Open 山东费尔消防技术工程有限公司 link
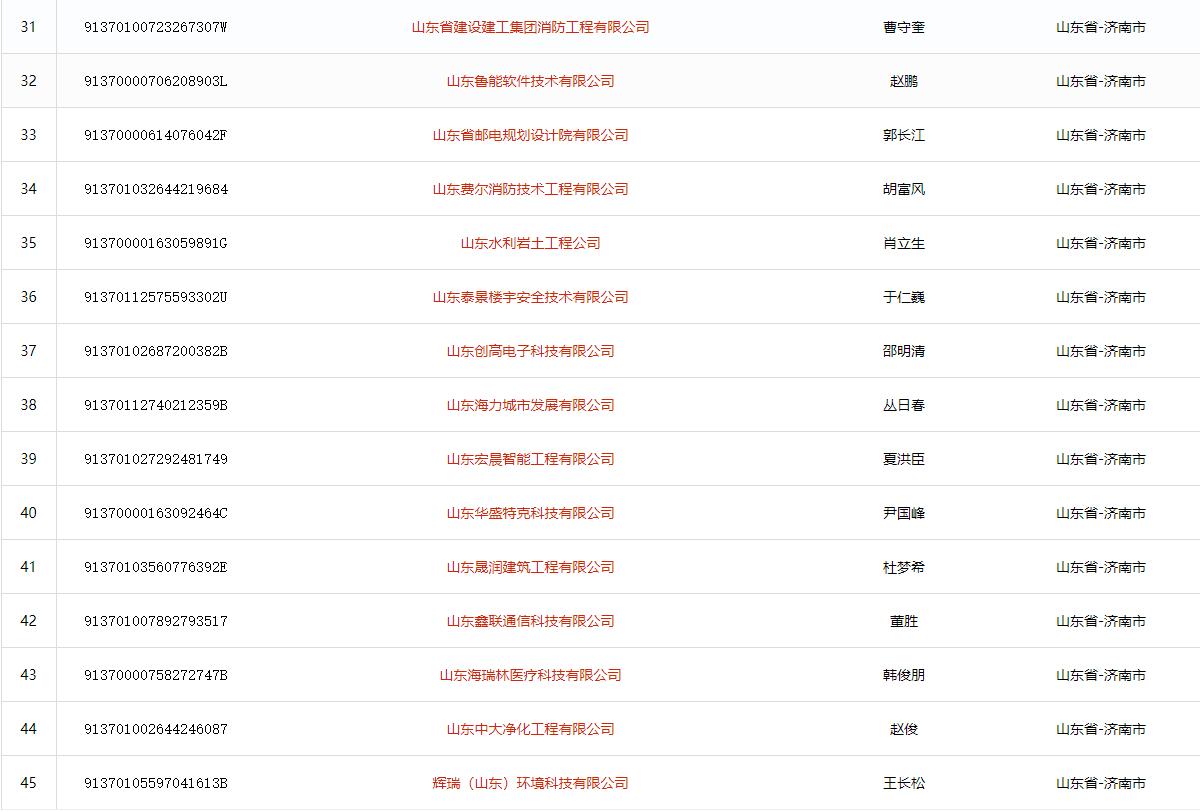 point(530,189)
